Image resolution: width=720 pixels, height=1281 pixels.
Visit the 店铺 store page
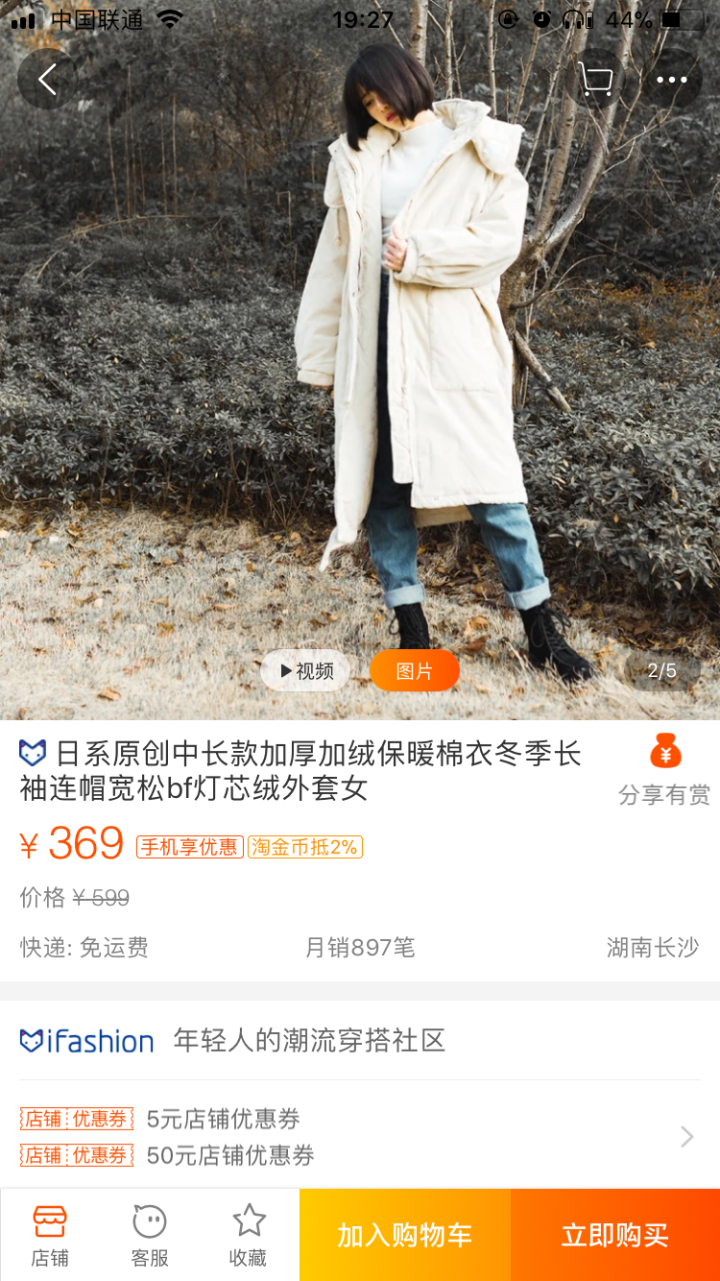(50, 1235)
